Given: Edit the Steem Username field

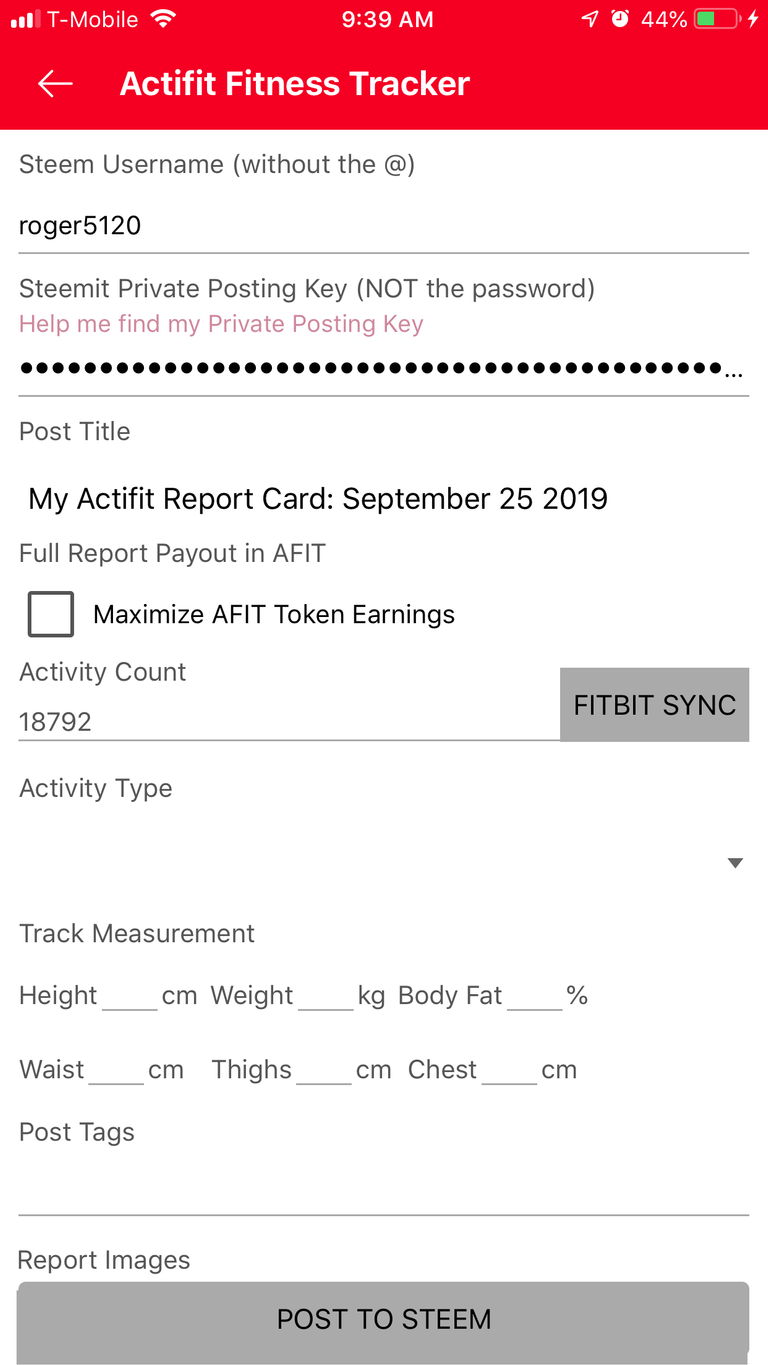Looking at the screenshot, I should pos(384,226).
